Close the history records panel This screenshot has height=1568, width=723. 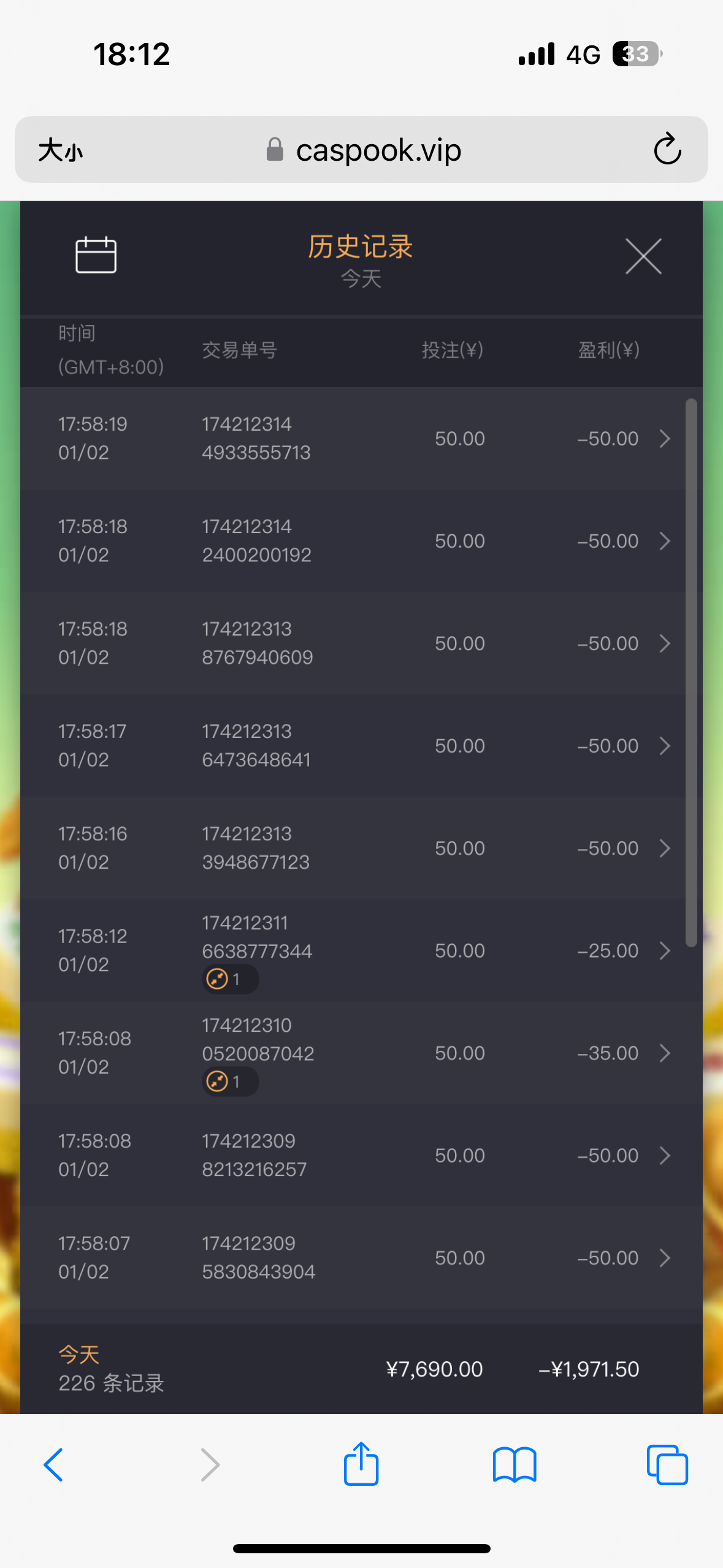click(x=643, y=256)
